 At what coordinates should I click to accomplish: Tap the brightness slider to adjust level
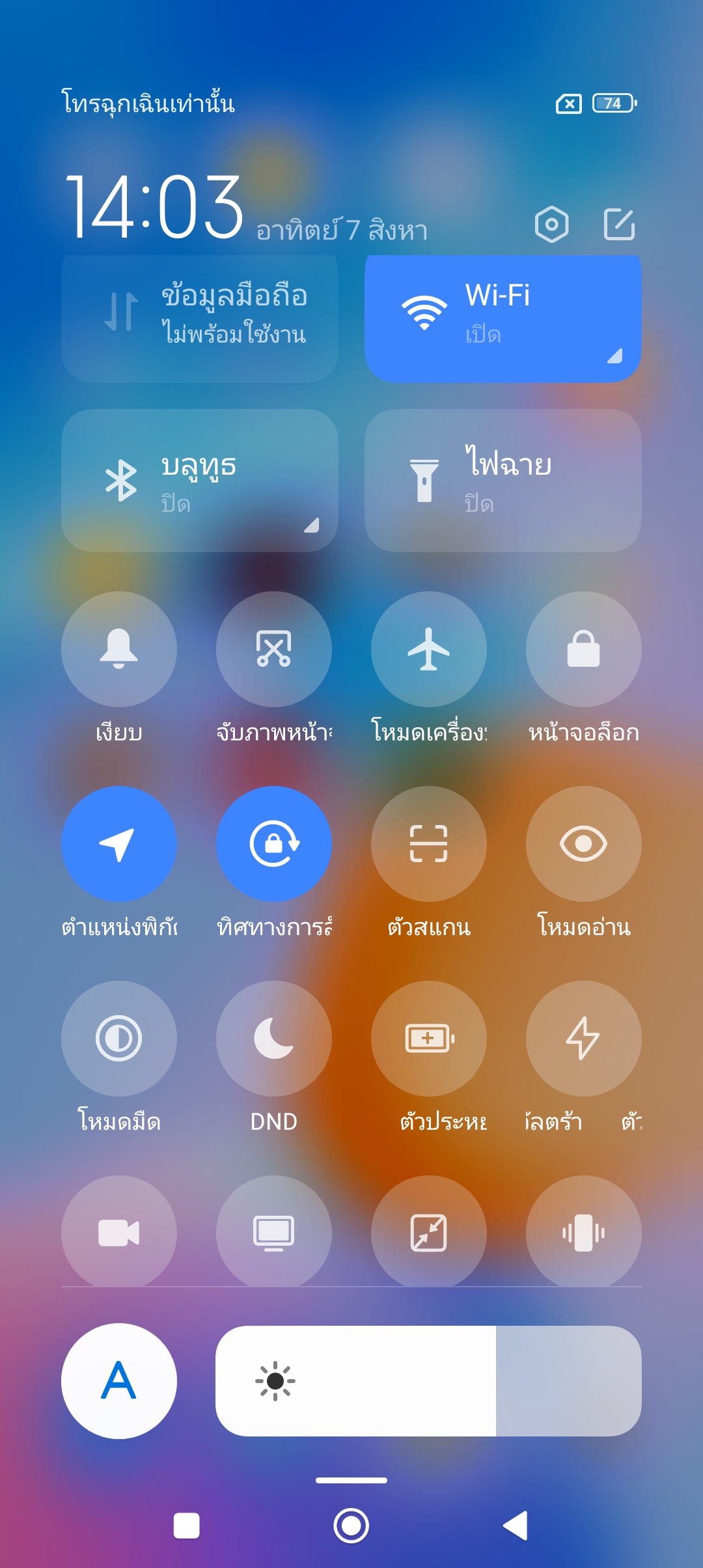click(x=428, y=1381)
